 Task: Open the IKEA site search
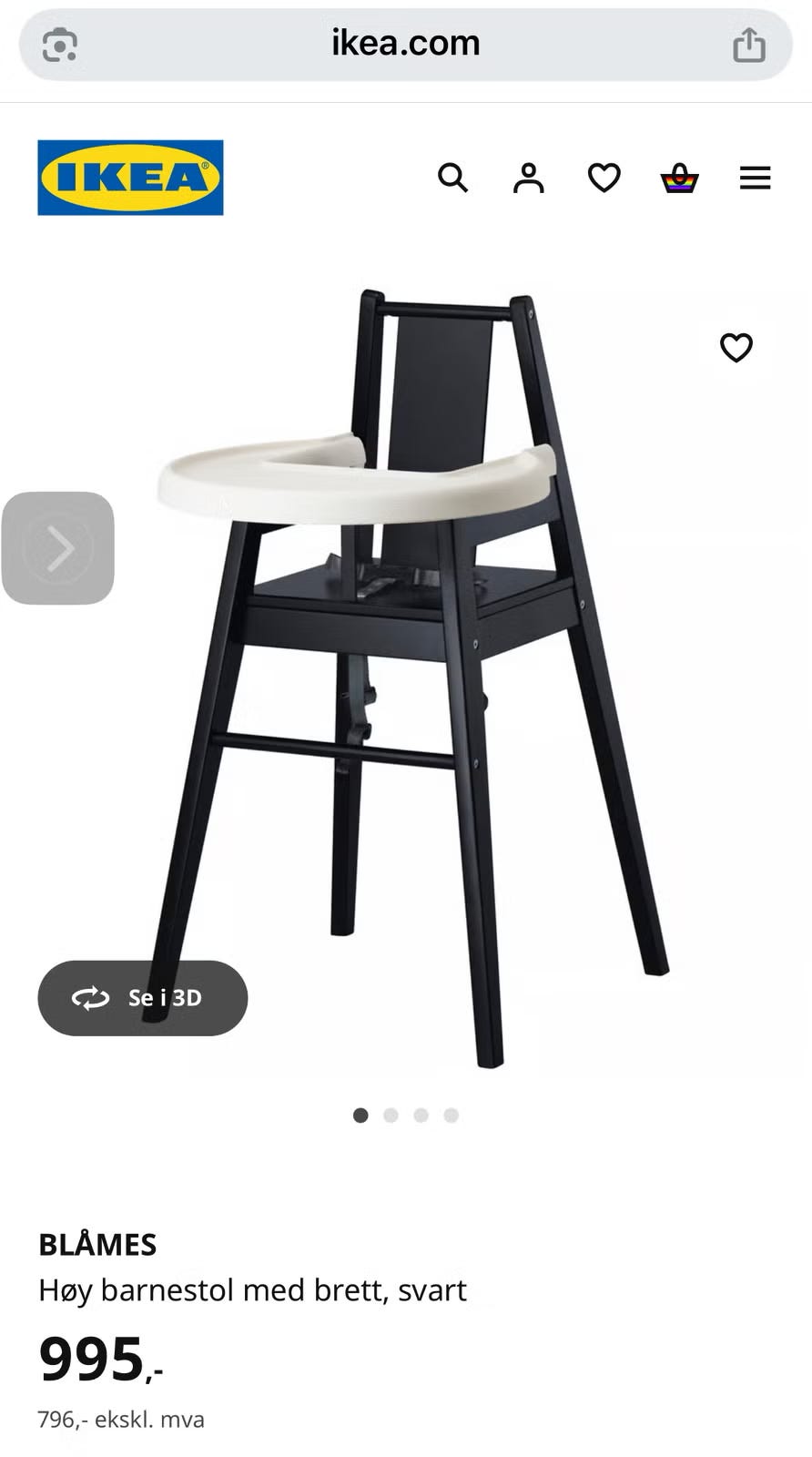point(452,178)
